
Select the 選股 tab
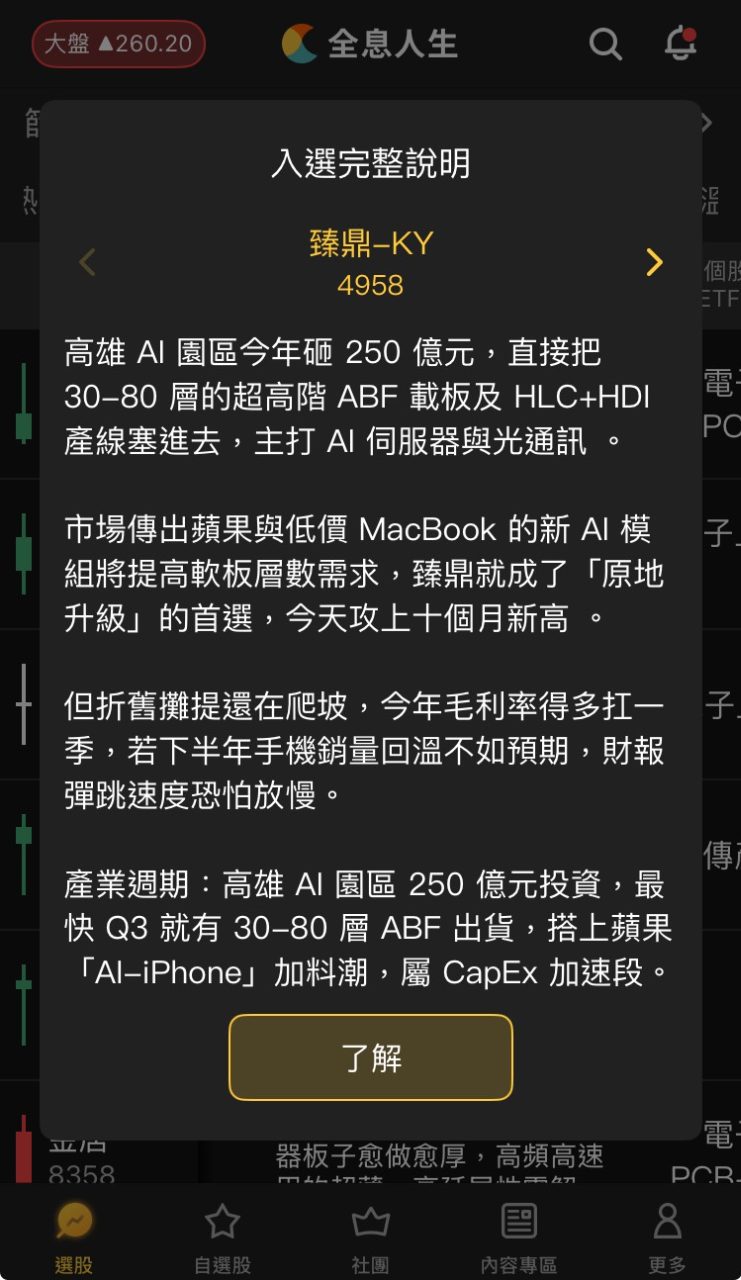(74, 1236)
